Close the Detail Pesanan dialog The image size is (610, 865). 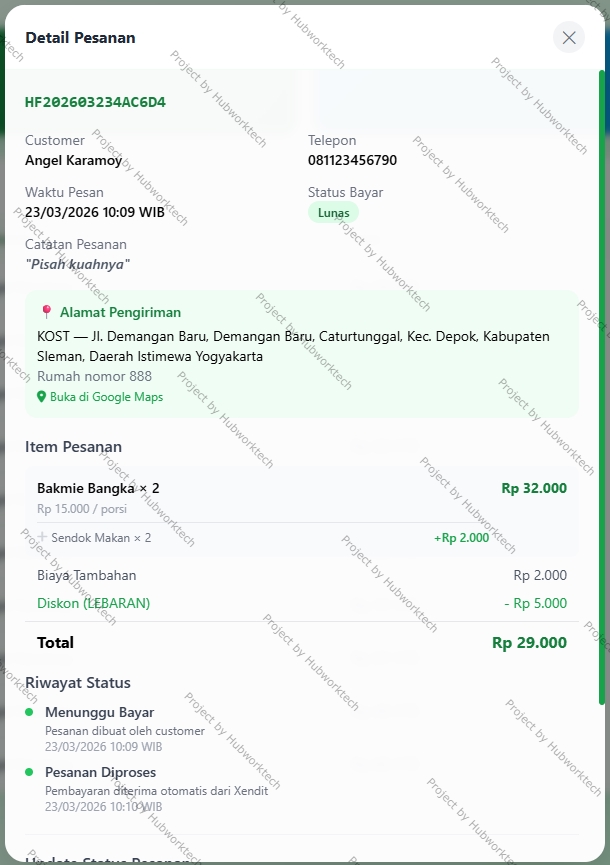pyautogui.click(x=569, y=38)
